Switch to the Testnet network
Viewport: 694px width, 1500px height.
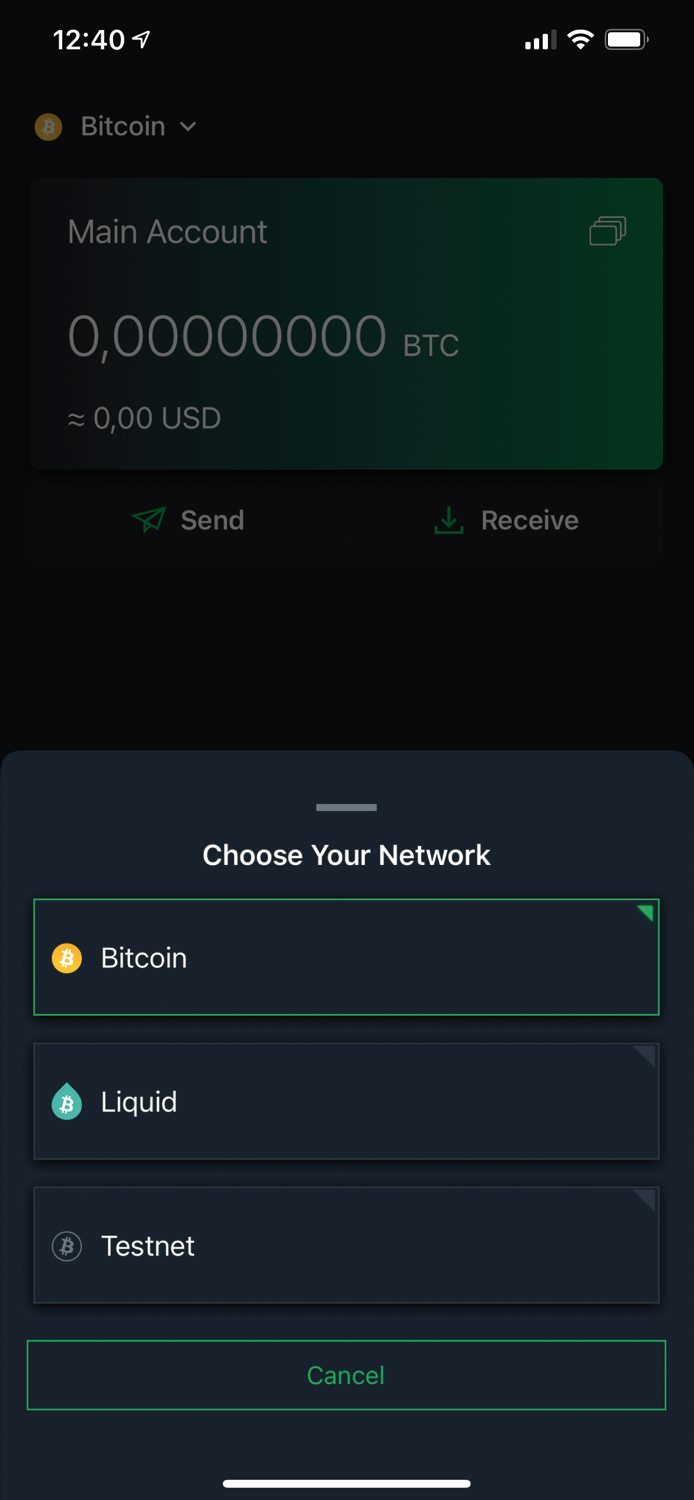pos(346,1245)
